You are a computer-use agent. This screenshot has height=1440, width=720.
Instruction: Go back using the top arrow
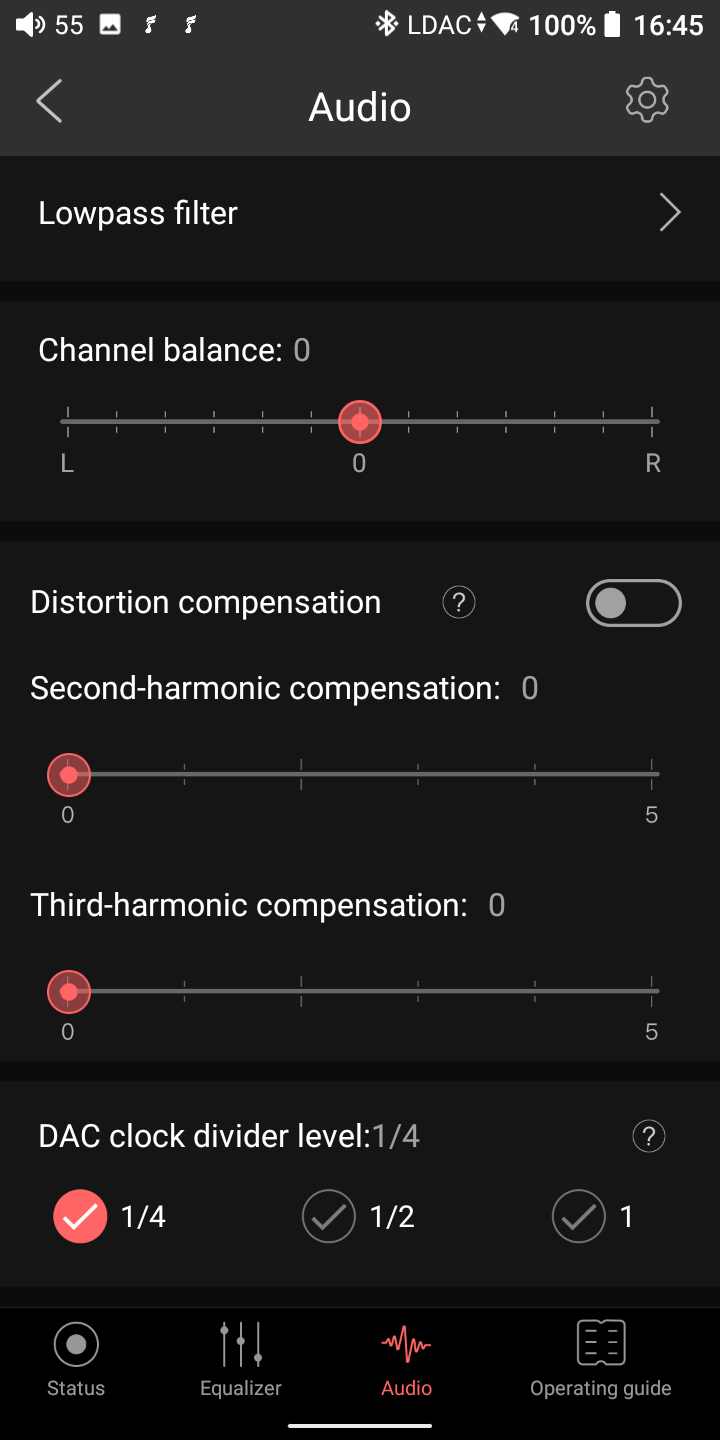click(49, 102)
